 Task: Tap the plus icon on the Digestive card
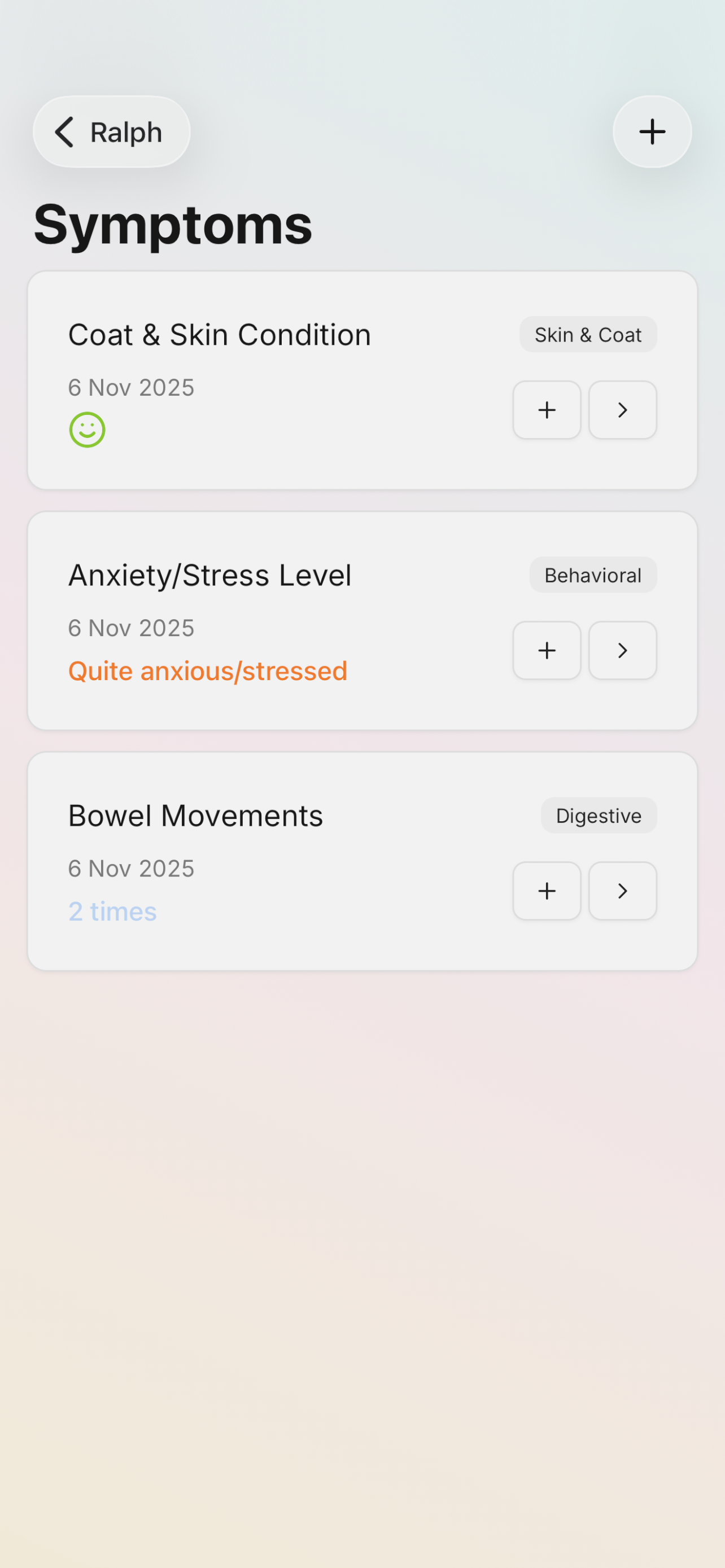(x=546, y=891)
